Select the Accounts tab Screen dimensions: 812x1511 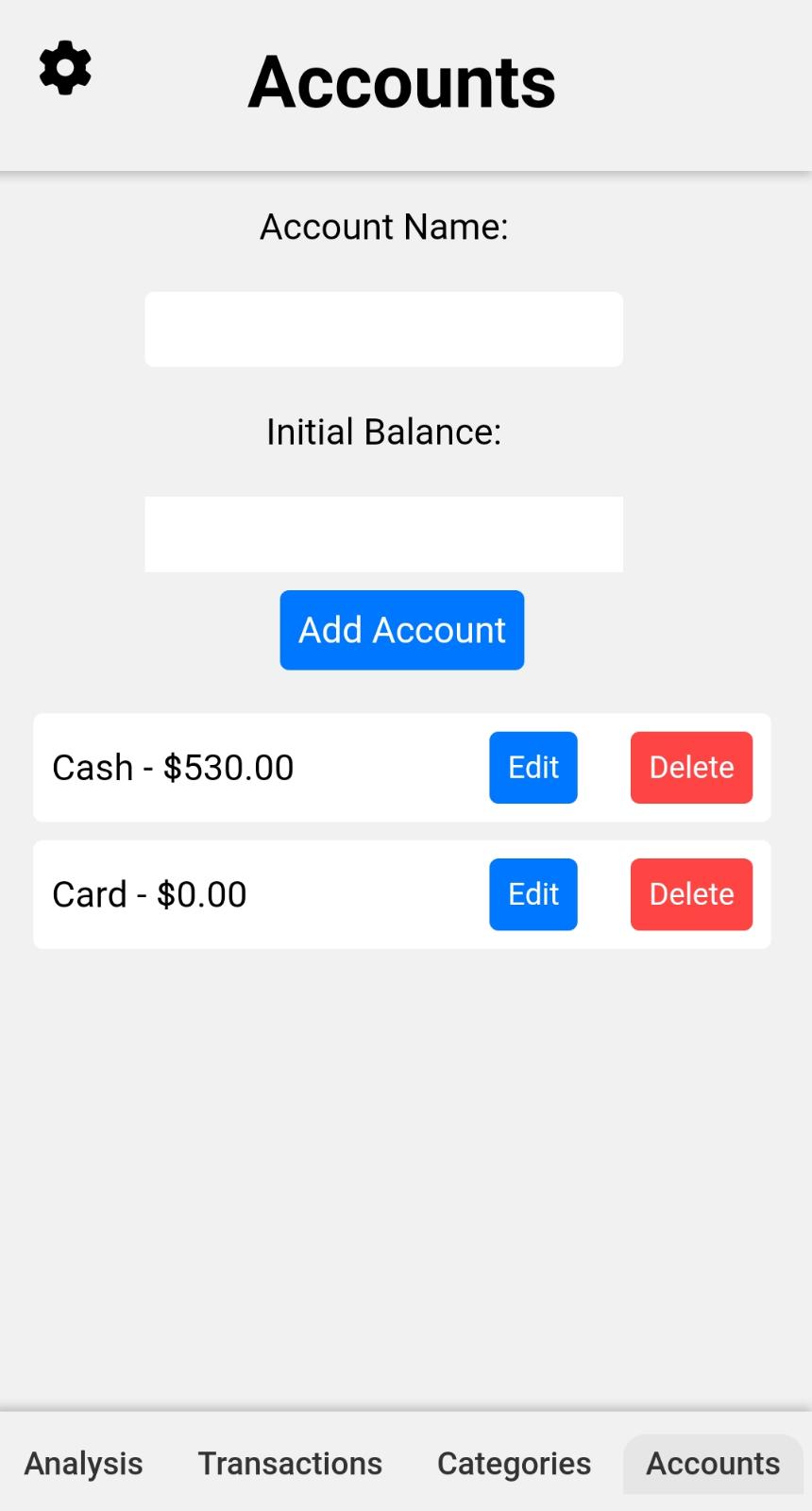pyautogui.click(x=713, y=1463)
